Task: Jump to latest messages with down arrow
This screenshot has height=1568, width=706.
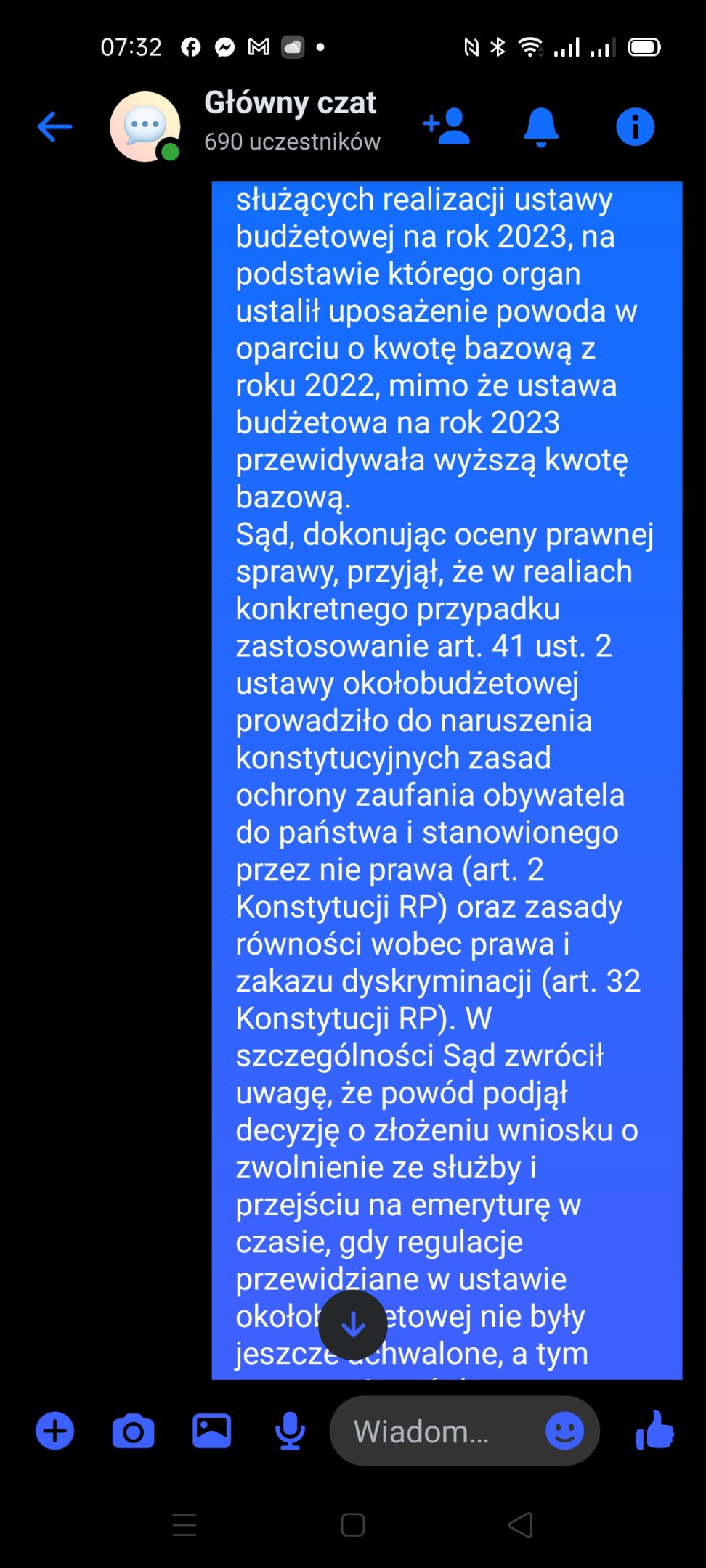Action: click(x=353, y=1325)
